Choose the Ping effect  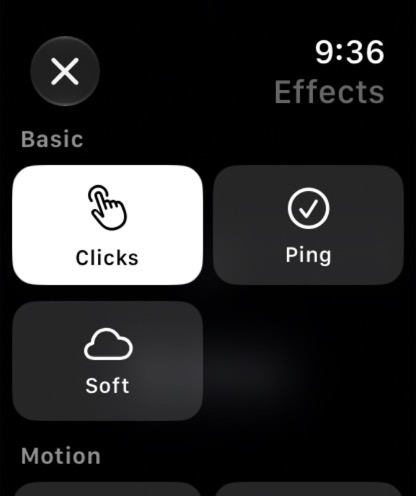[308, 225]
